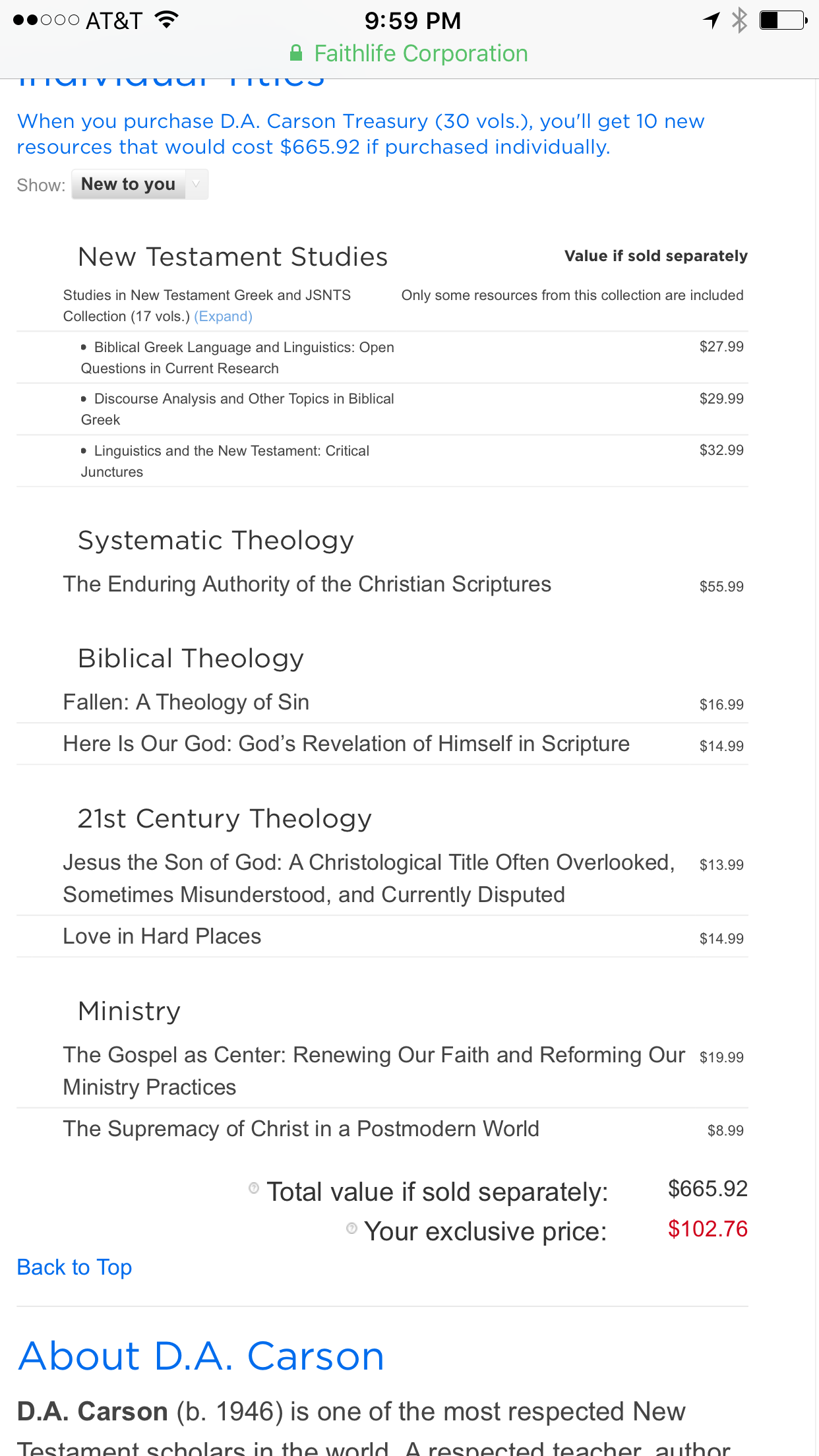This screenshot has height=1456, width=819.
Task: Tap the Back to Top link
Action: click(75, 1267)
